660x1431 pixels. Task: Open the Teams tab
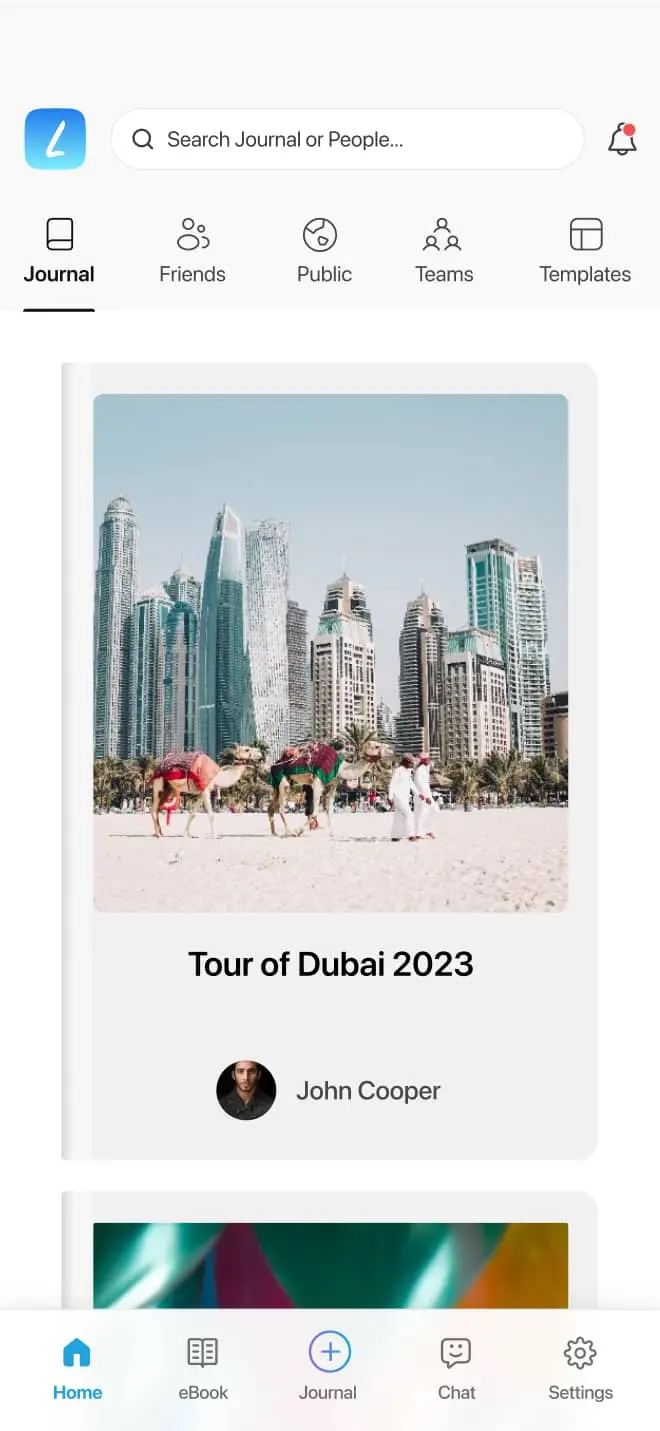tap(444, 251)
